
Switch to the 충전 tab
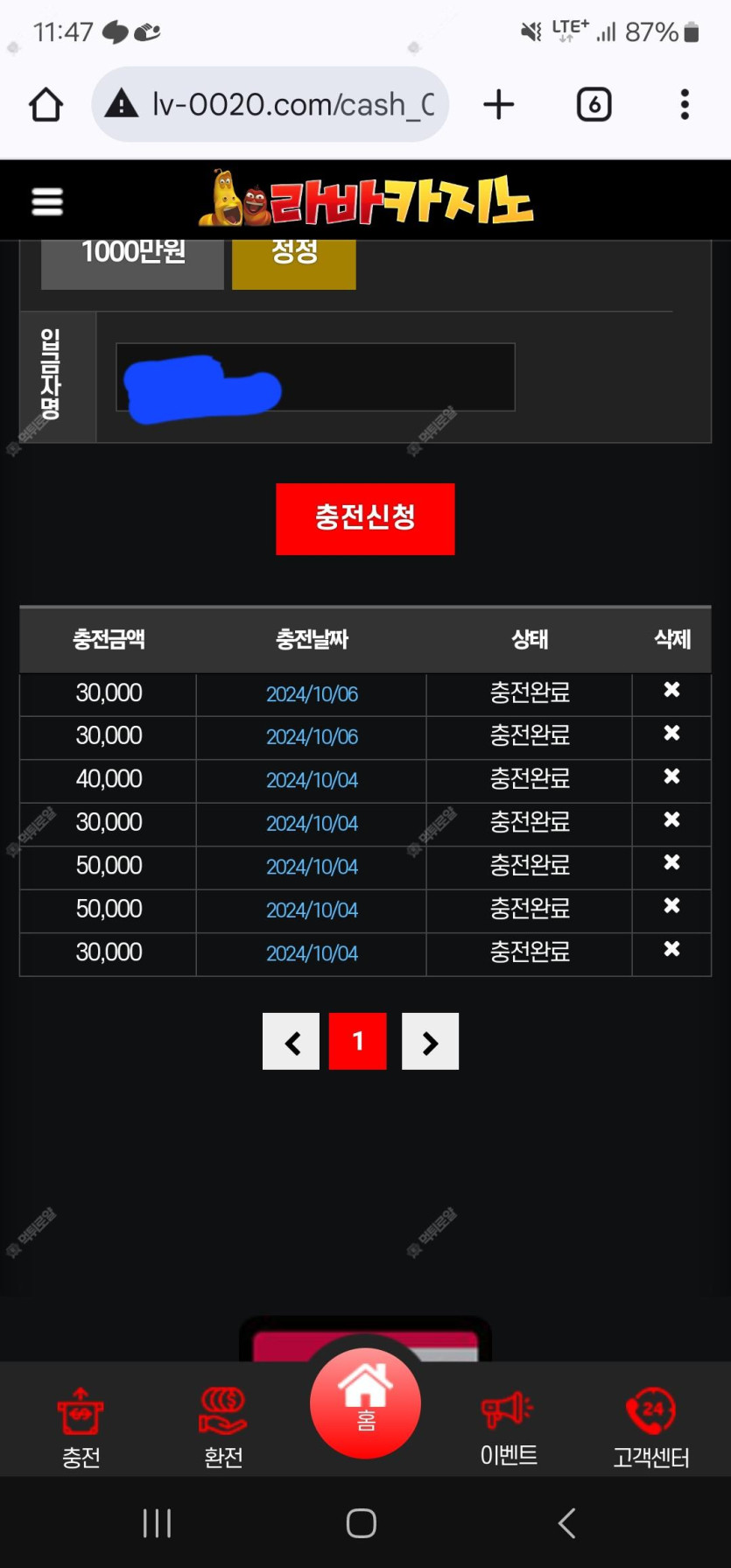point(81,1427)
